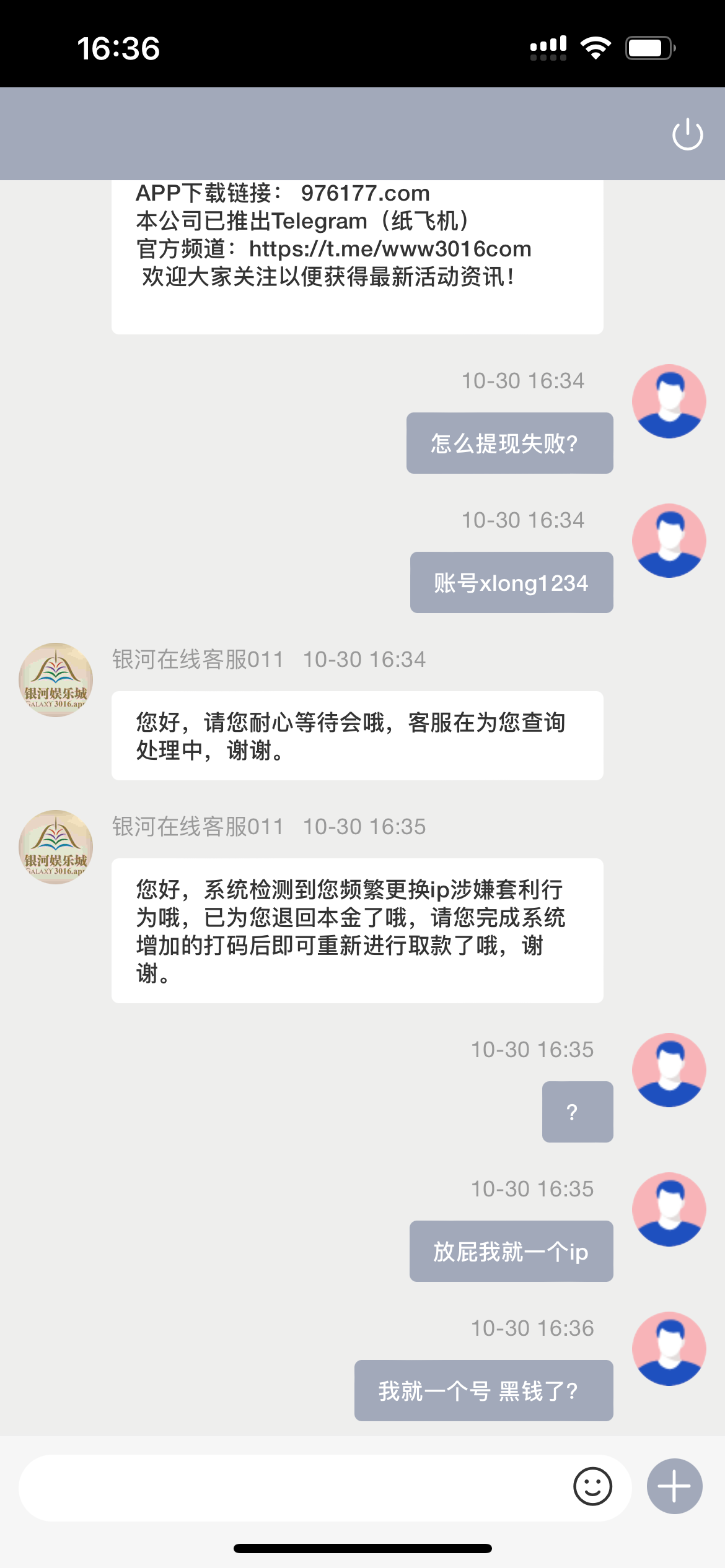Tap the power icon to end chat
Viewport: 725px width, 1568px height.
pyautogui.click(x=687, y=134)
